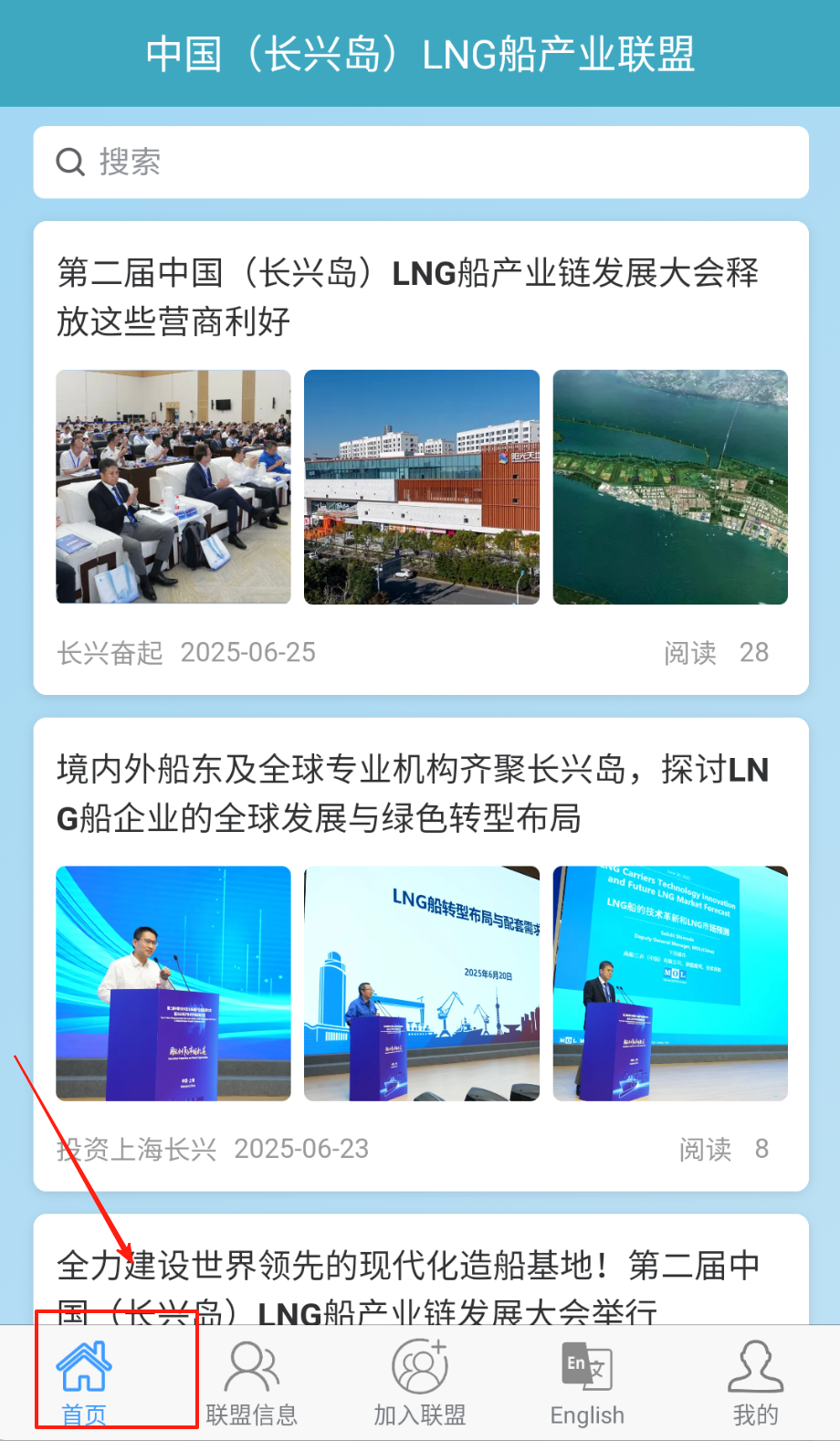Screen dimensions: 840x1441
Task: Tap the 搜索 search box
Action: pos(420,163)
